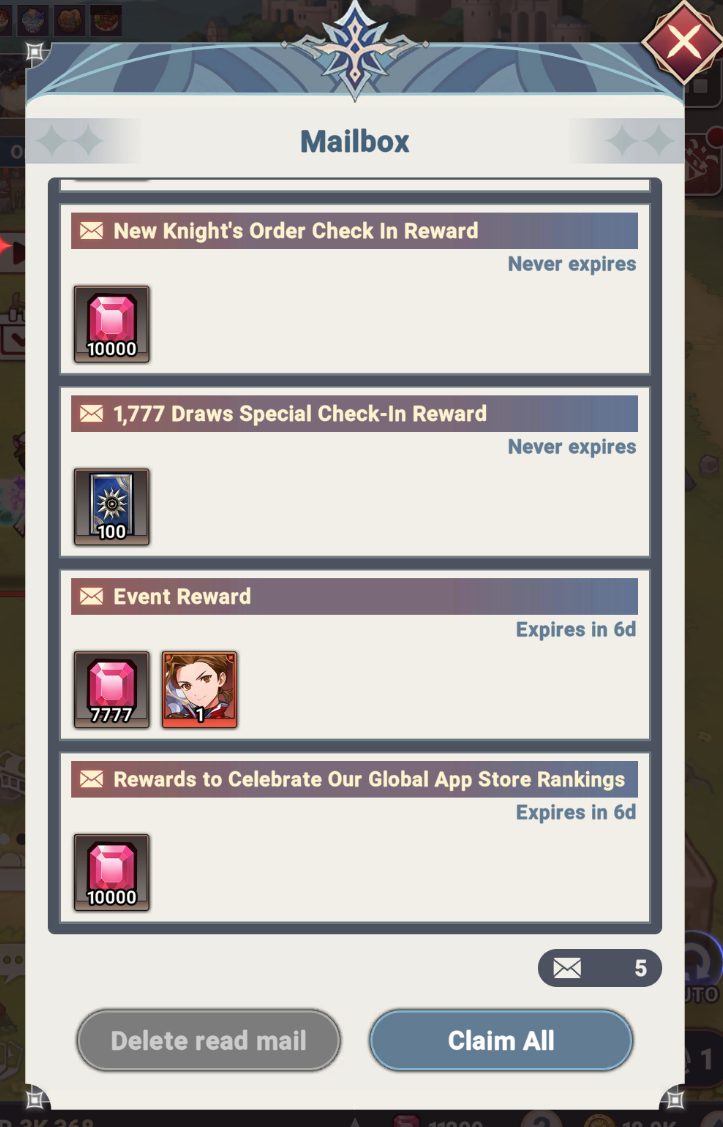Claim all mail rewards
This screenshot has width=723, height=1127.
pos(501,1041)
